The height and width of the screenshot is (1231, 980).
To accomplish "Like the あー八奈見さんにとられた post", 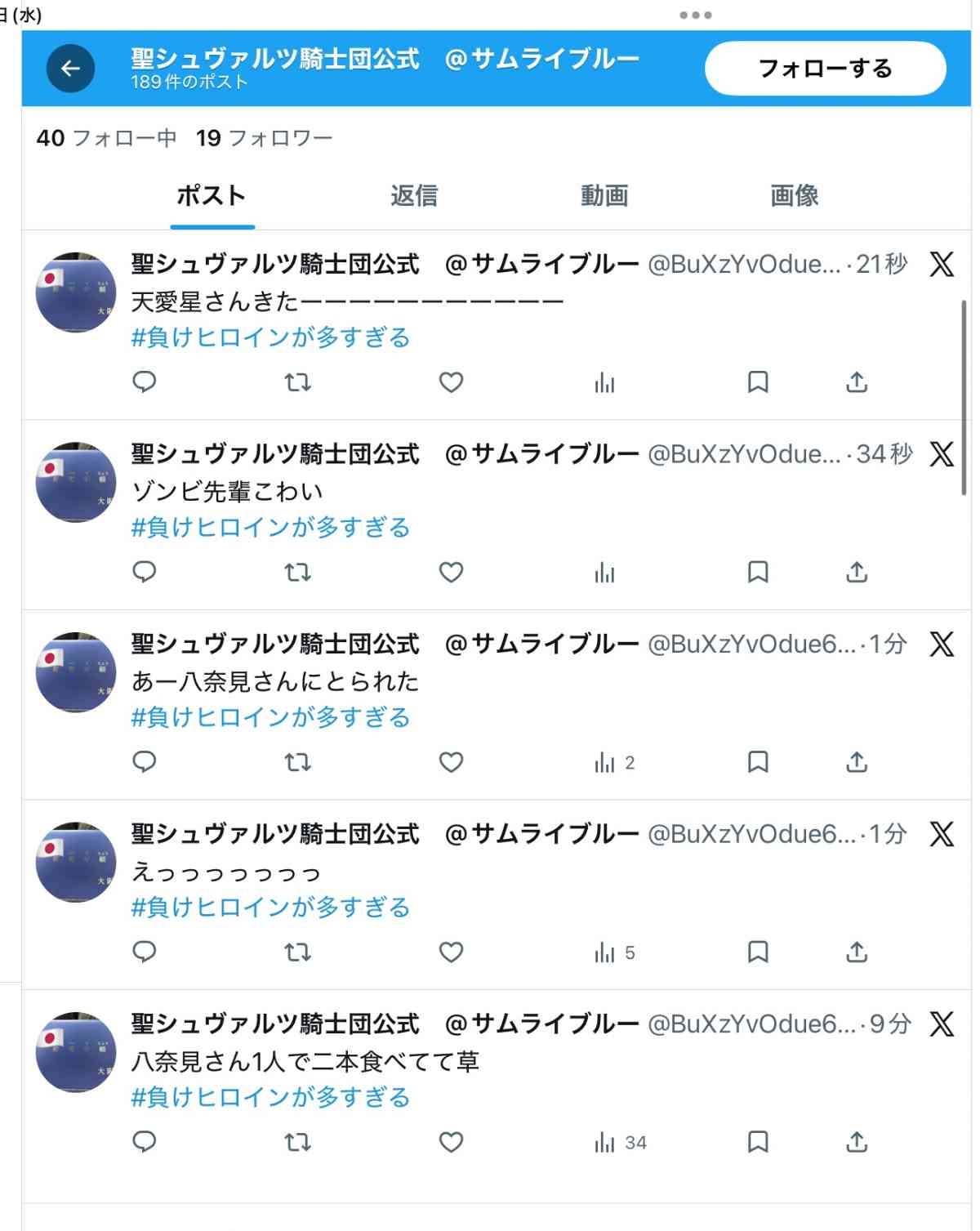I will 451,762.
